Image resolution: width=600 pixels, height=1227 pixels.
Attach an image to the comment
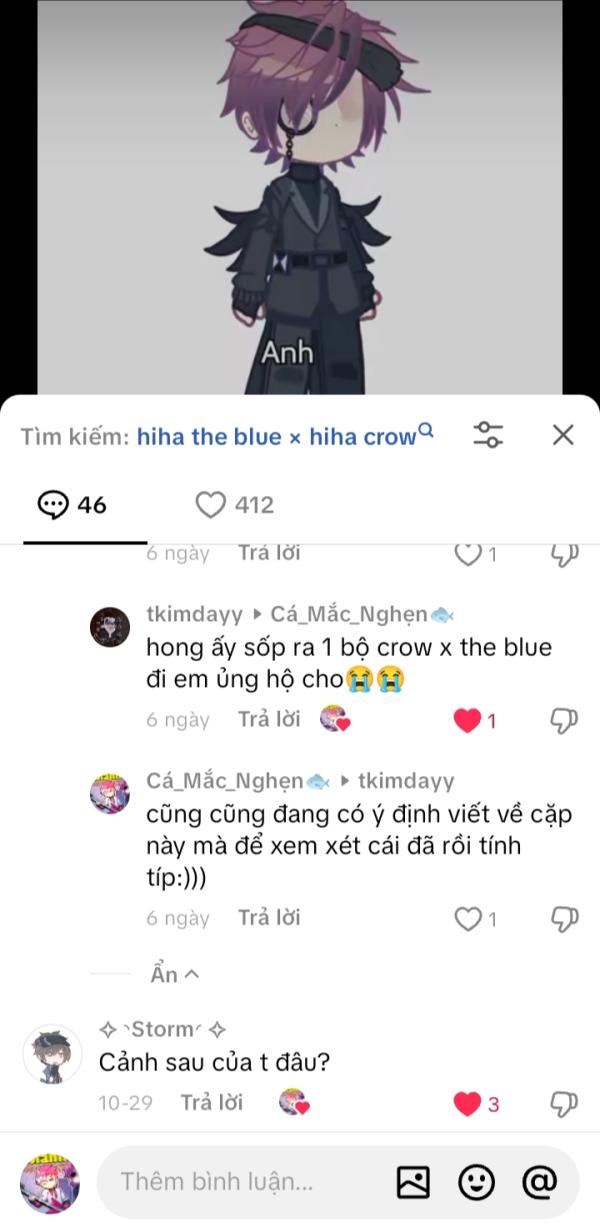(x=413, y=1182)
